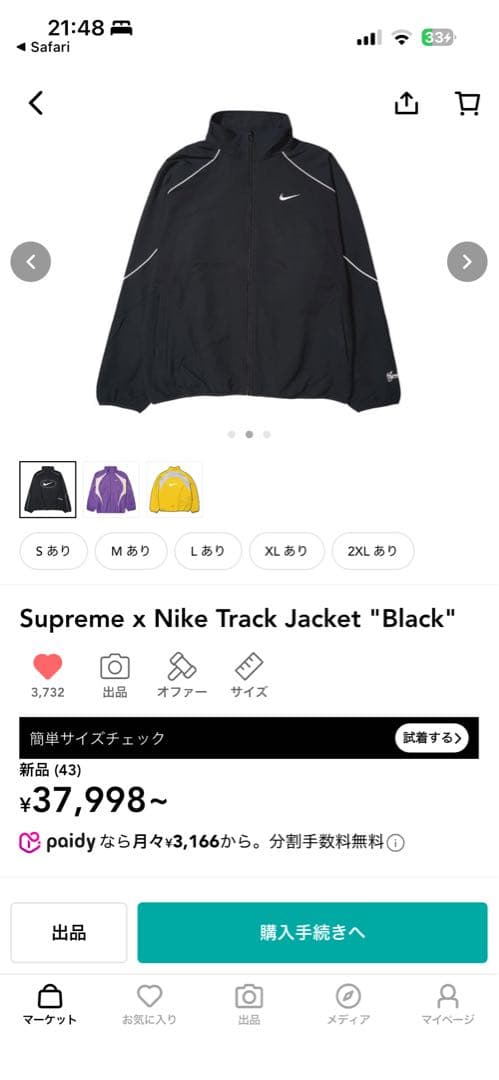Tap the 購入手続きへ purchase button

(312, 933)
